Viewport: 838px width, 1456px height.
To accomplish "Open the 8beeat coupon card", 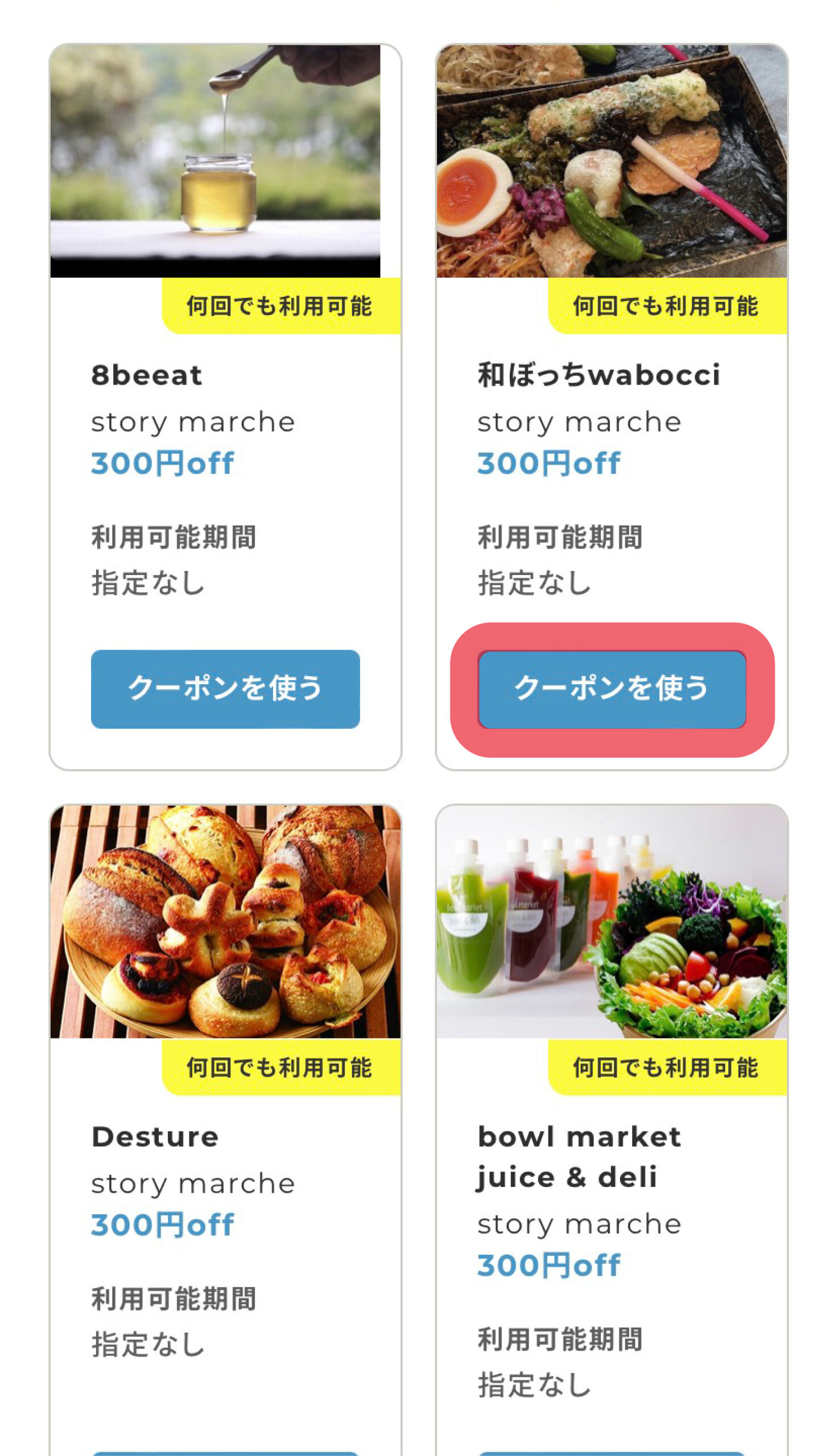I will [x=225, y=407].
